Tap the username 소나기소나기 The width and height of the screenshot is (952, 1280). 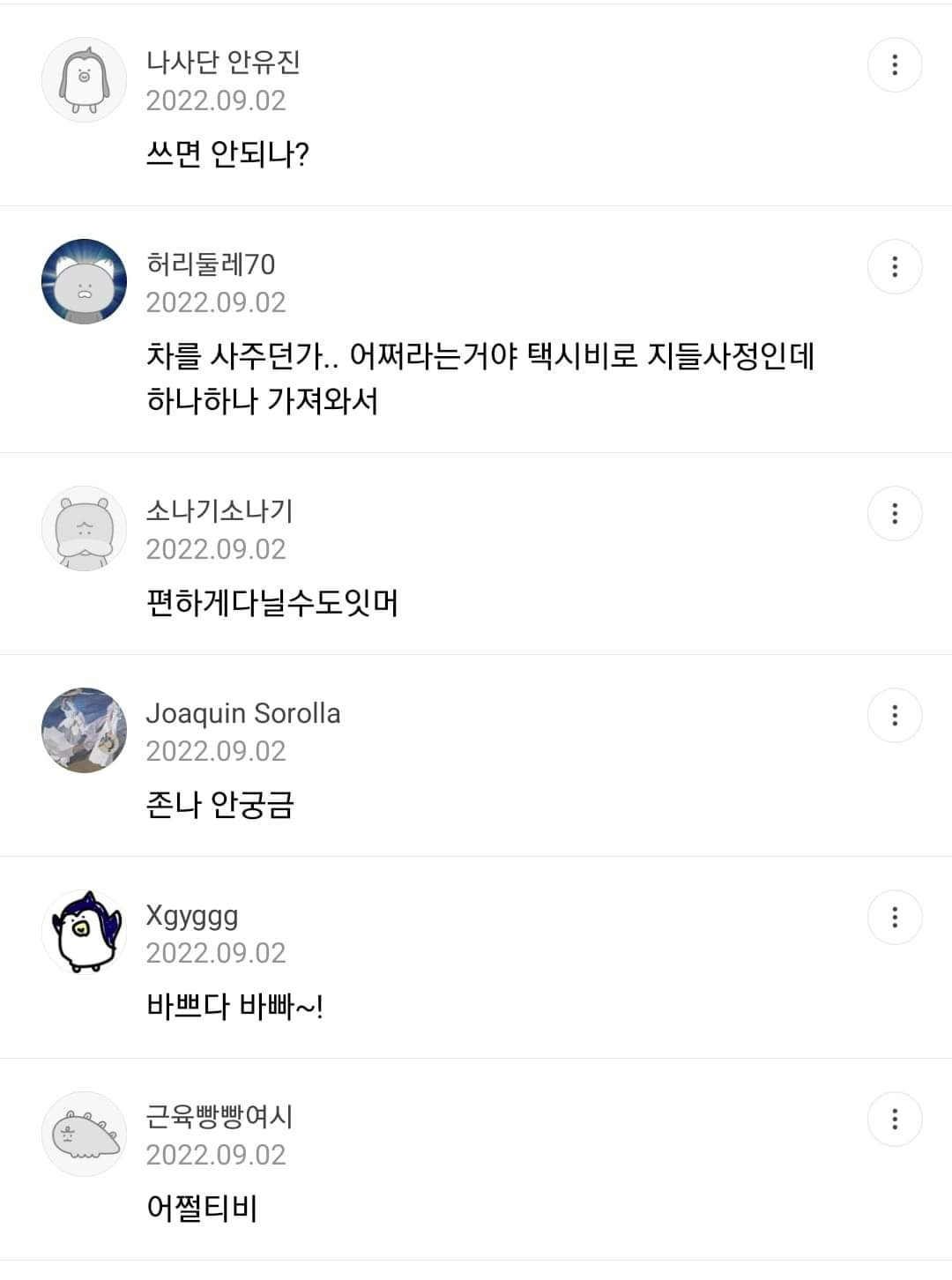point(219,510)
